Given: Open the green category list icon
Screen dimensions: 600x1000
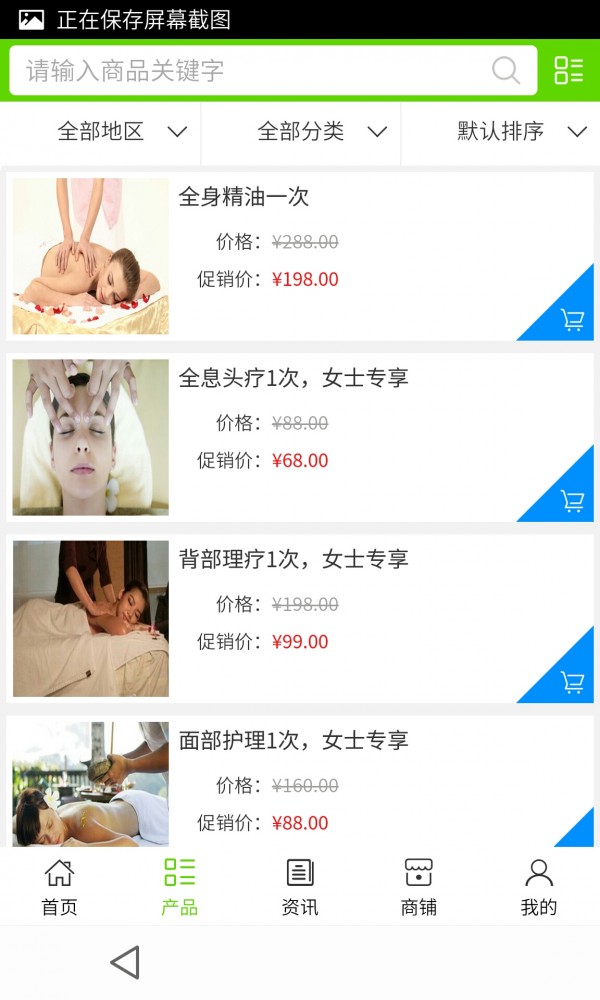Looking at the screenshot, I should click(x=569, y=70).
